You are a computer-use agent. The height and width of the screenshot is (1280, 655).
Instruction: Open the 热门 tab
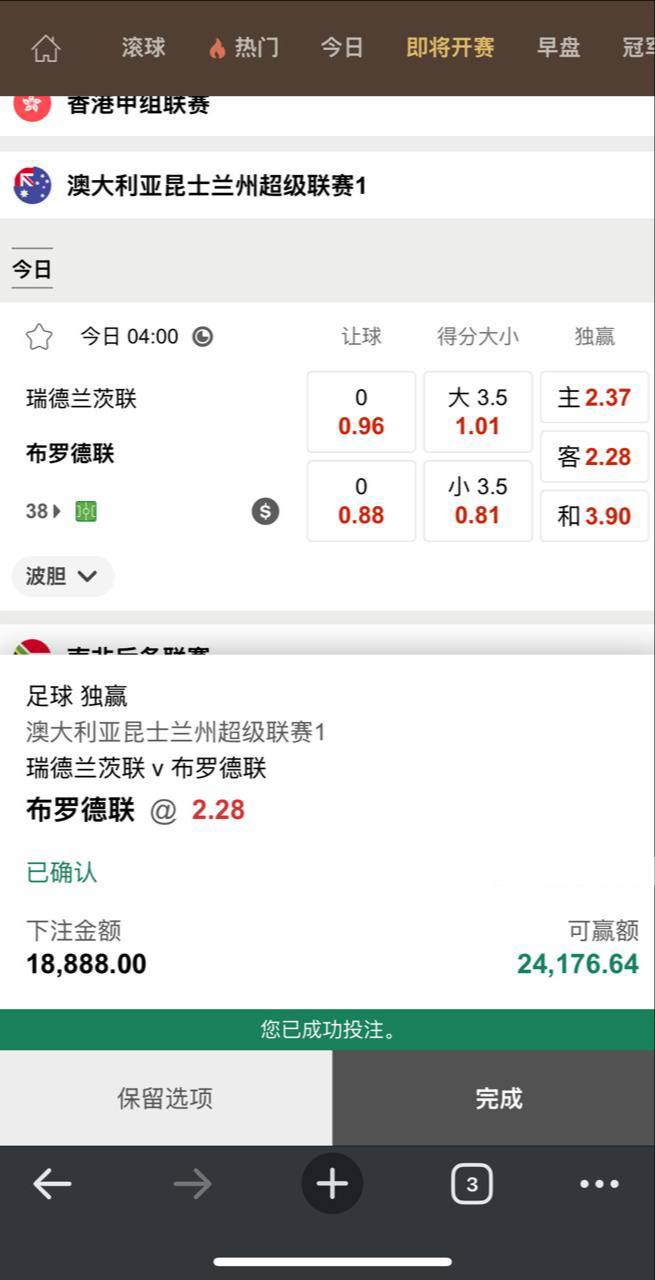click(244, 47)
